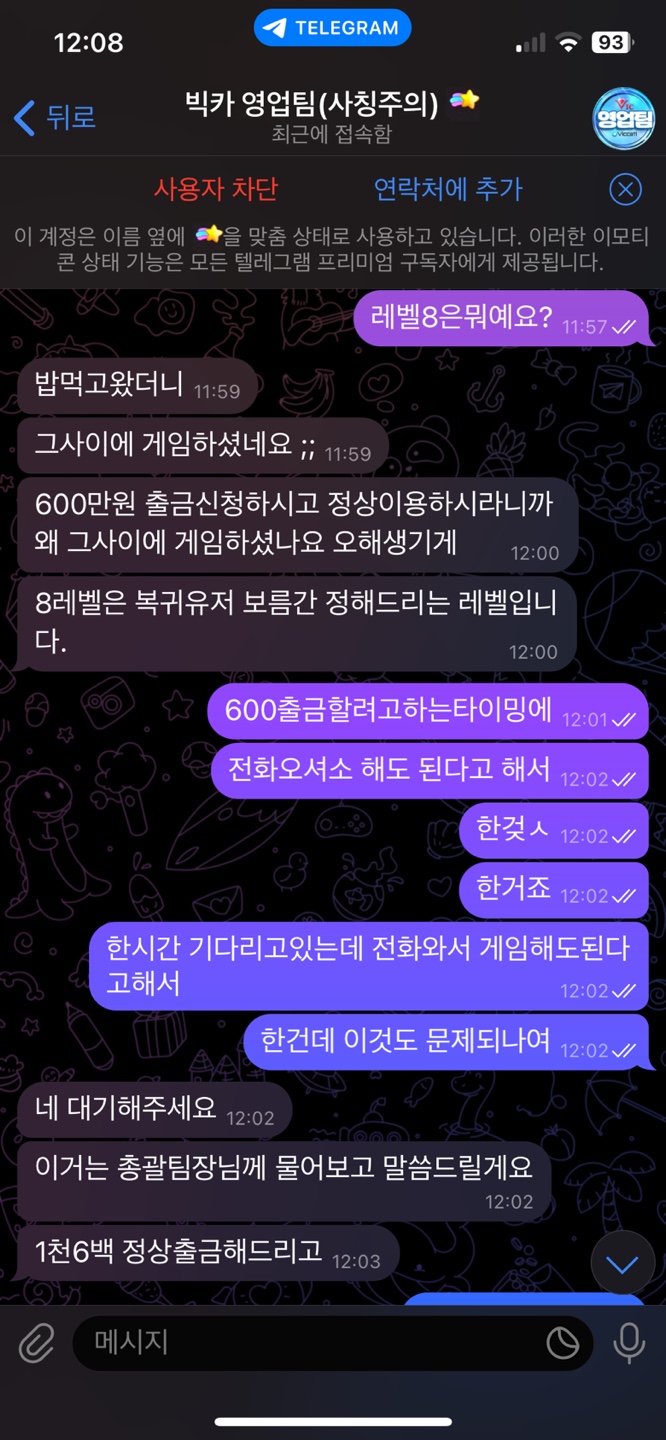Jump to latest messages with down arrow

(x=622, y=1265)
